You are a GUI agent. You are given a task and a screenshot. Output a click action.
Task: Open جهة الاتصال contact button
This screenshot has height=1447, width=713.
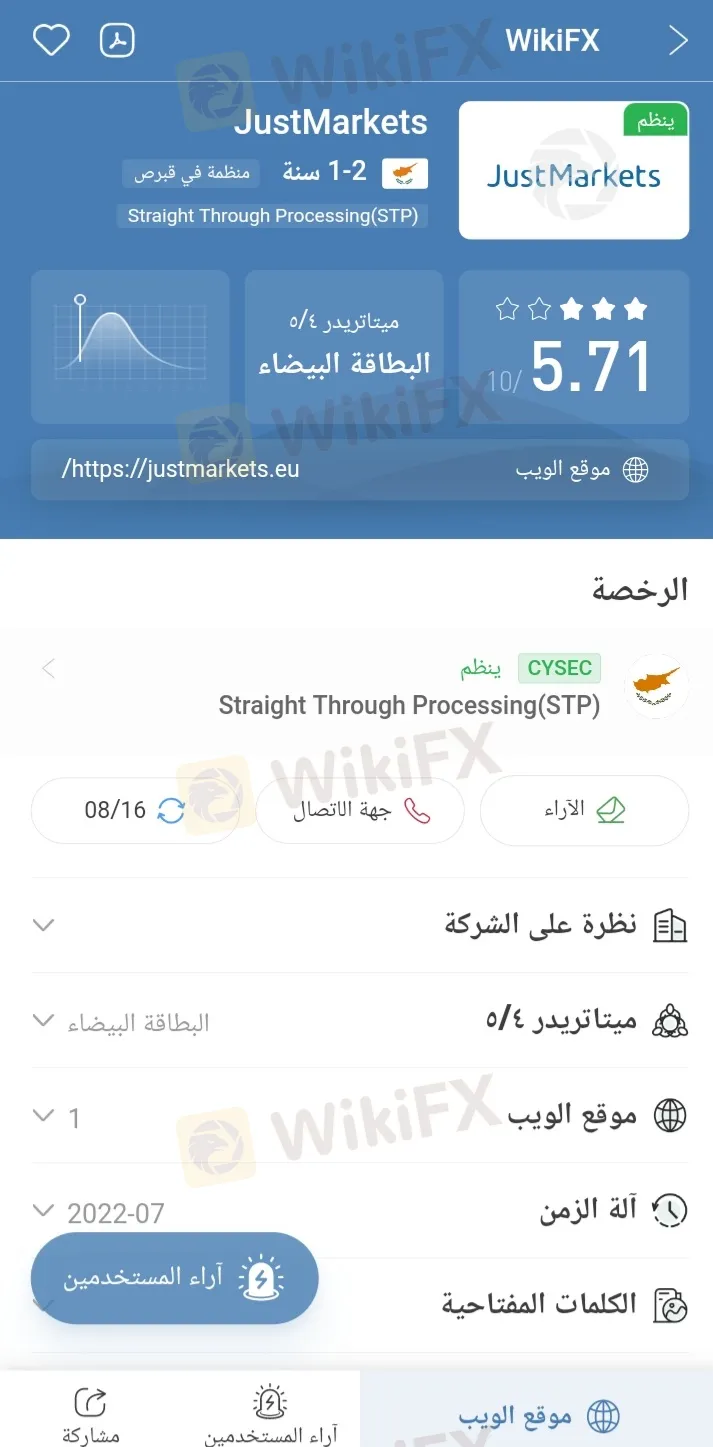(x=360, y=810)
